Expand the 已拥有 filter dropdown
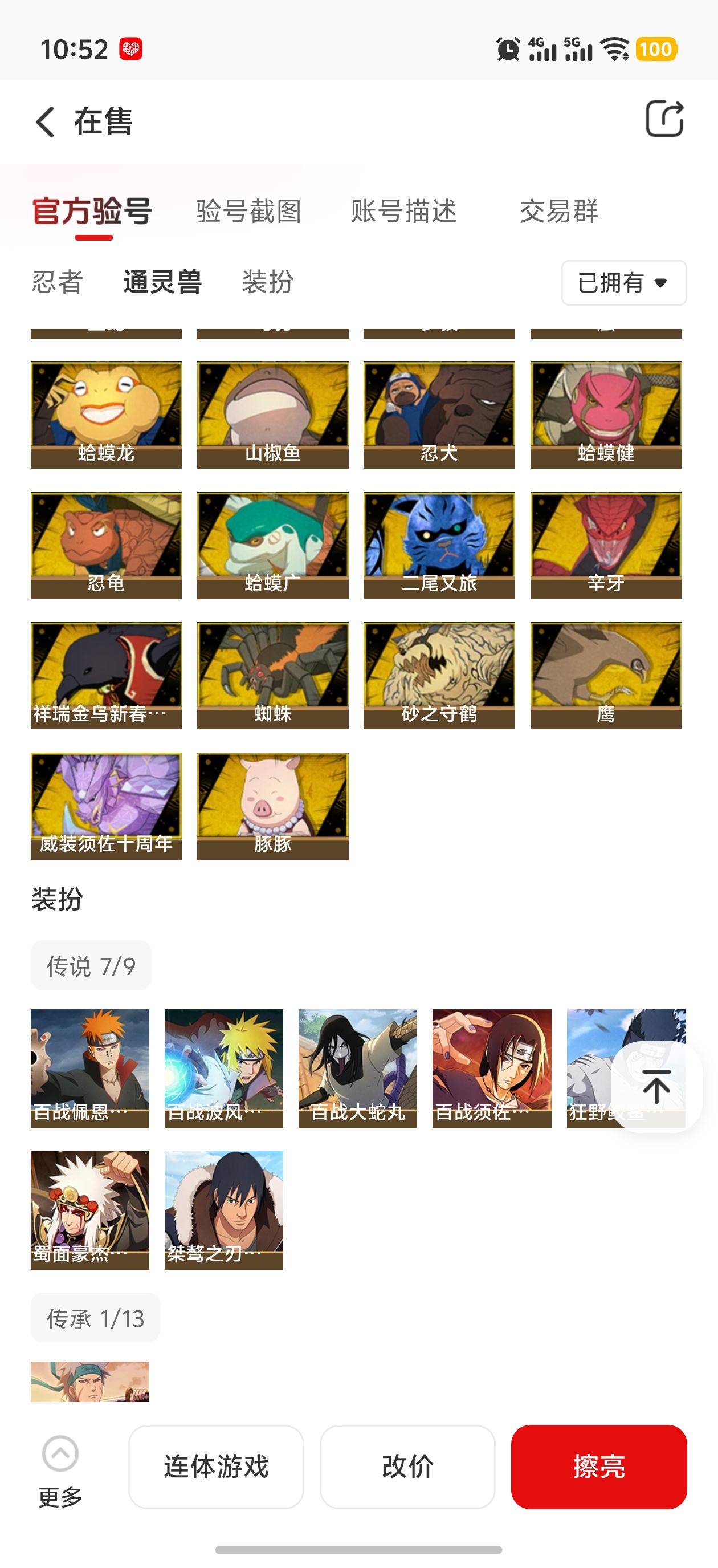This screenshot has height=1568, width=718. 623,283
